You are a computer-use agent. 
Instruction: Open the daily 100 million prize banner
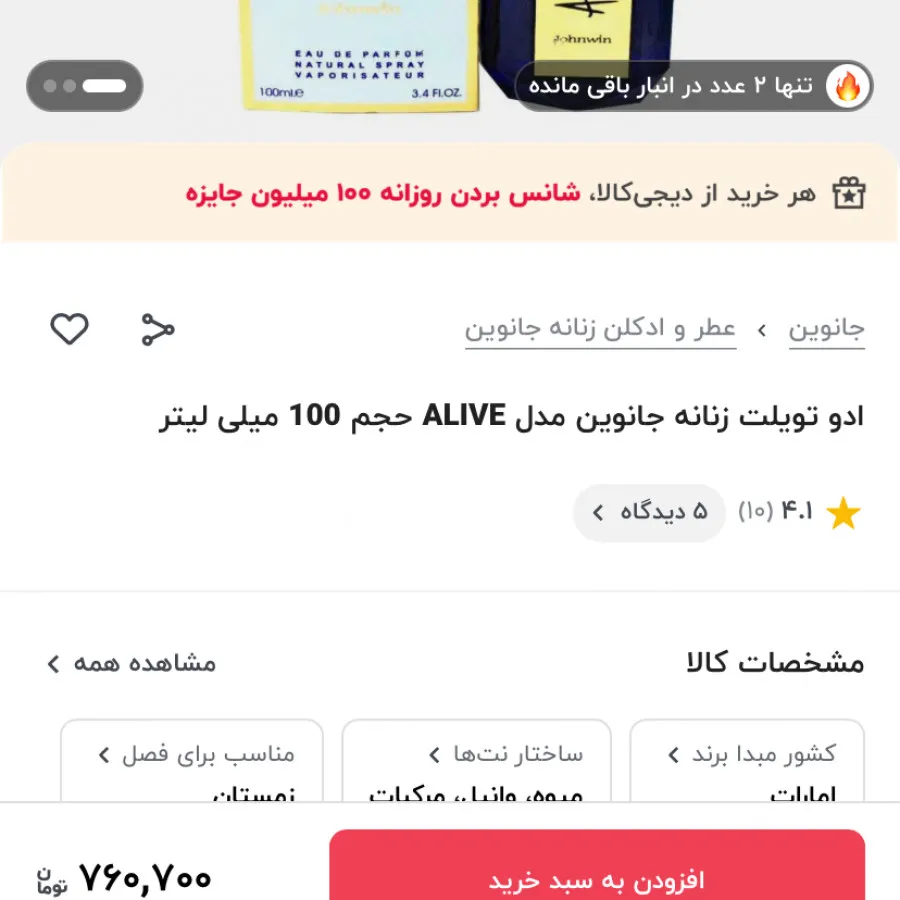point(450,193)
